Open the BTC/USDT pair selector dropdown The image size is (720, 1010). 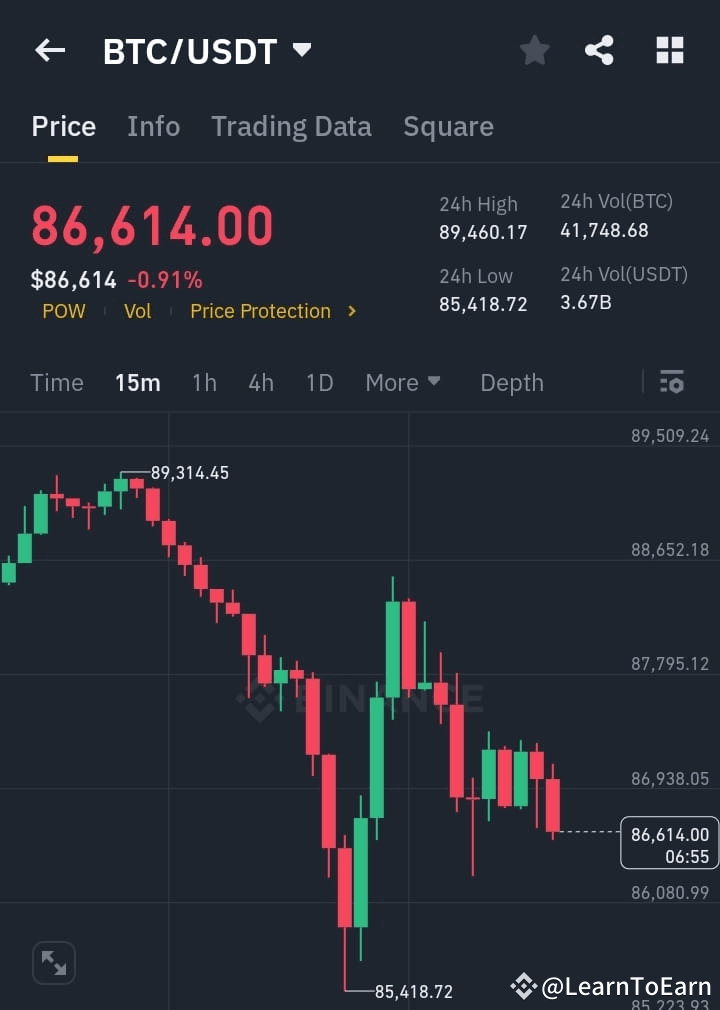point(207,50)
